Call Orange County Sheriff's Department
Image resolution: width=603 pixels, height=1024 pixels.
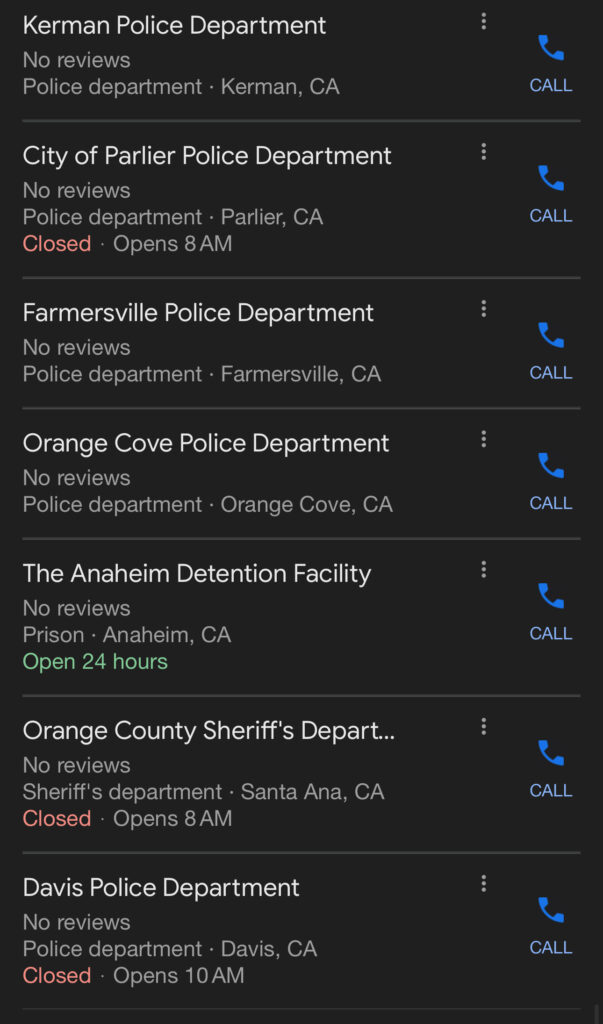click(551, 769)
